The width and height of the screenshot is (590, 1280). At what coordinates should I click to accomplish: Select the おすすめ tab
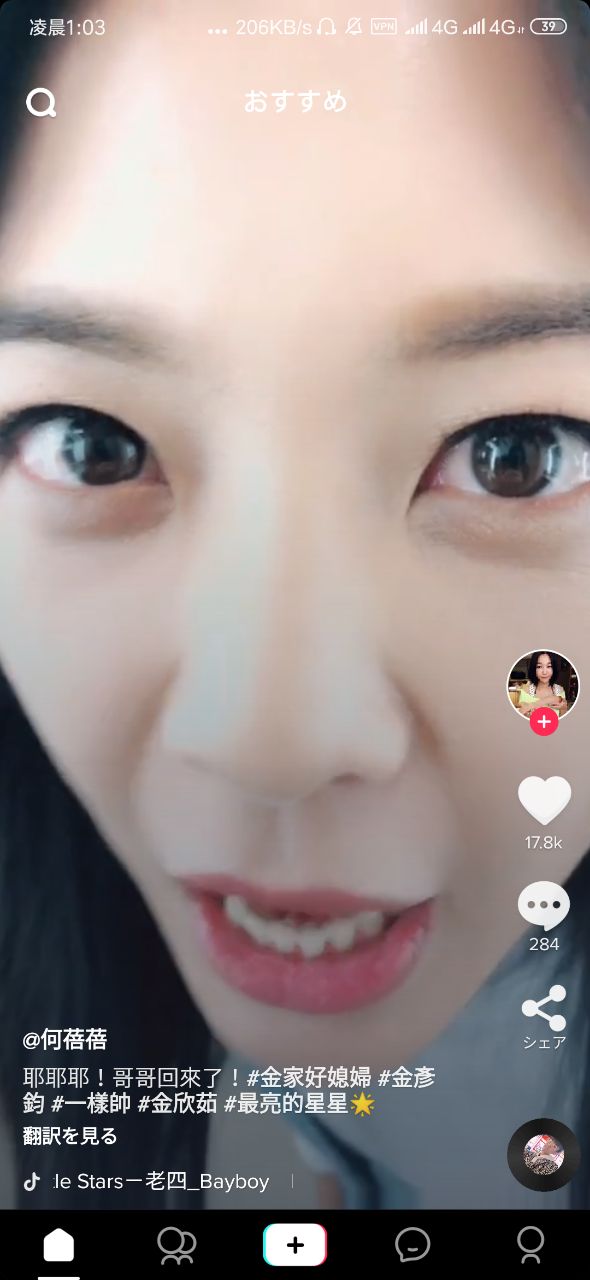(x=296, y=101)
